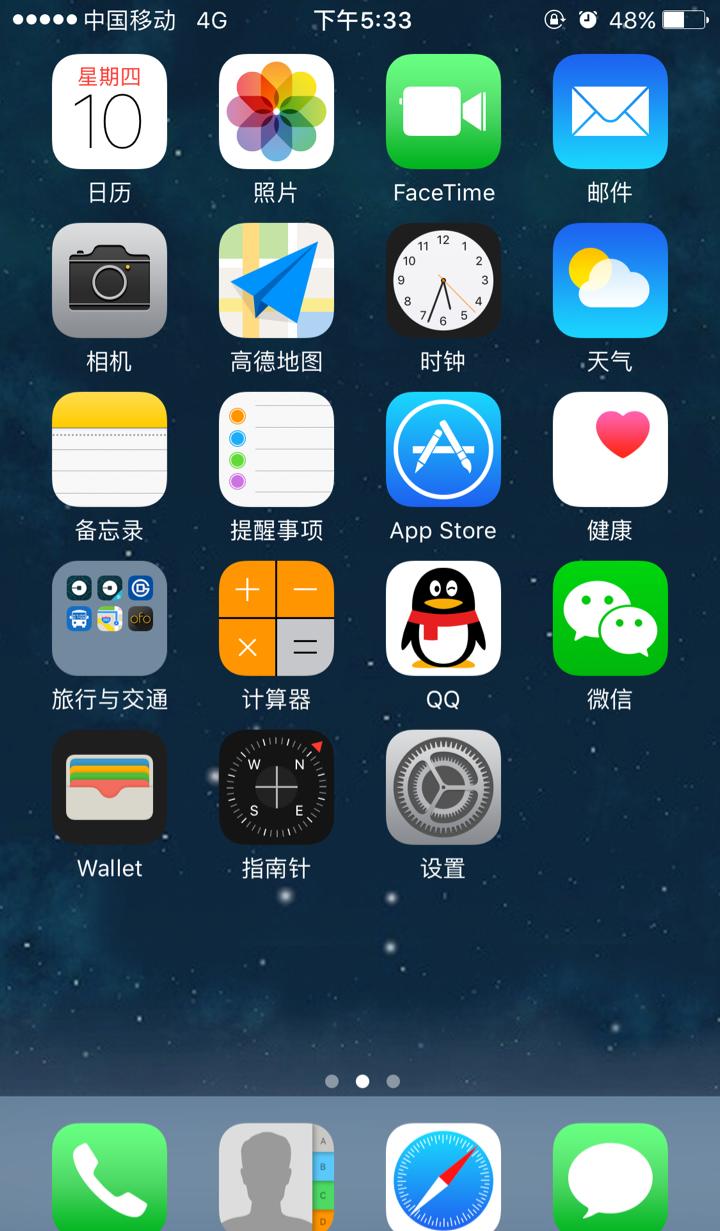Launch WeChat (微信)
This screenshot has width=720, height=1231.
click(610, 619)
